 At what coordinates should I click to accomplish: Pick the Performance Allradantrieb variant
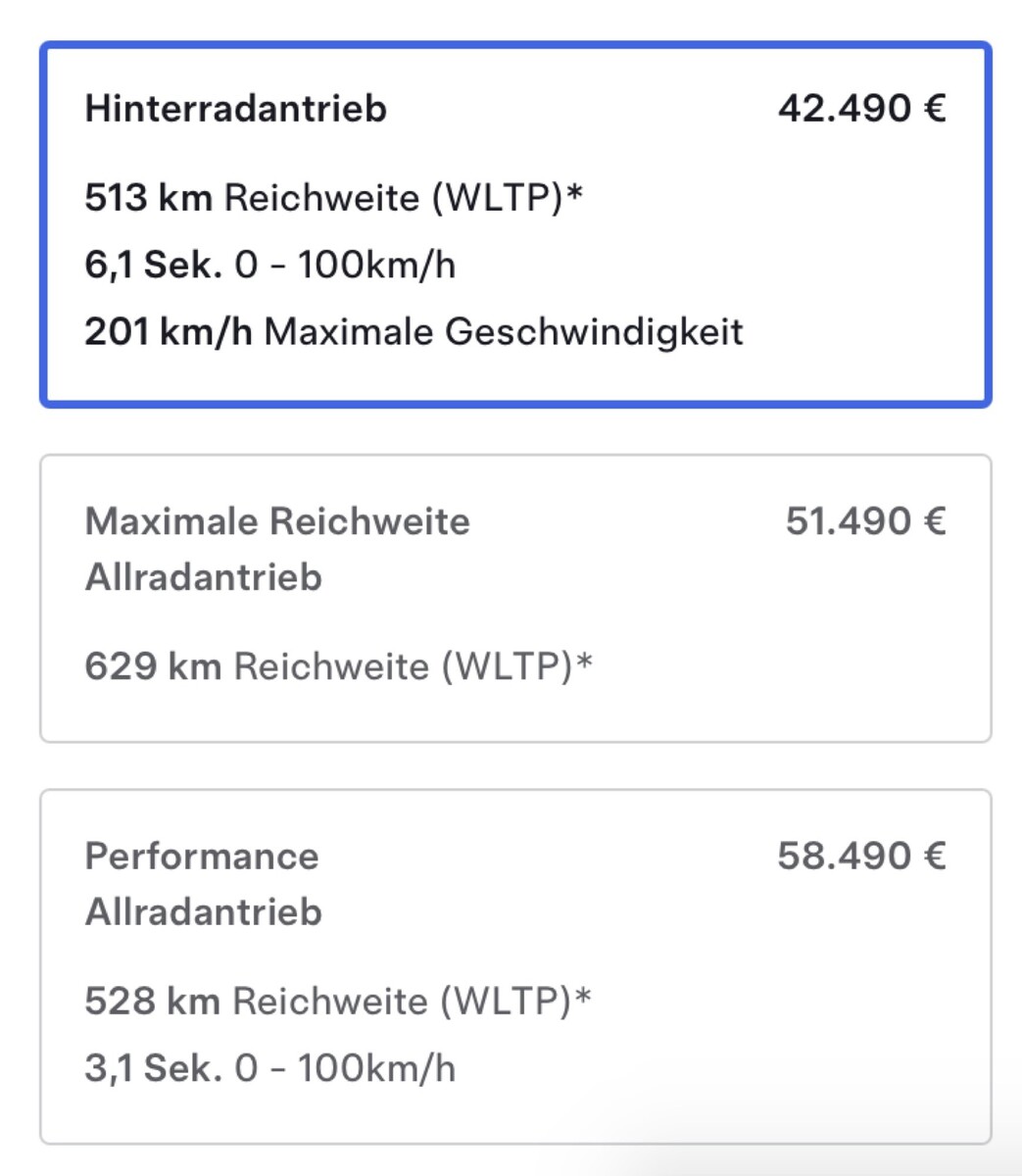(x=515, y=965)
